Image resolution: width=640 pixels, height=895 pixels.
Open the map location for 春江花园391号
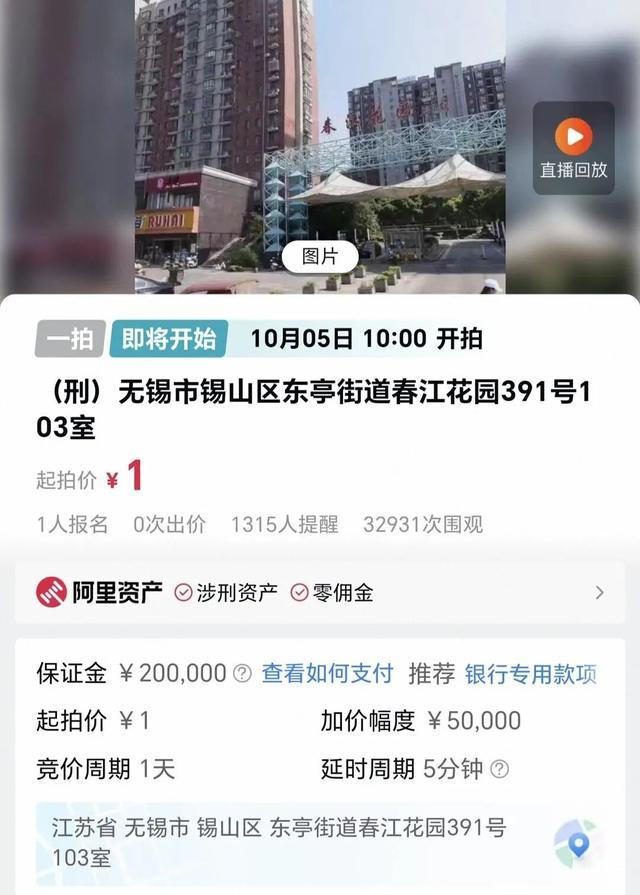575,844
